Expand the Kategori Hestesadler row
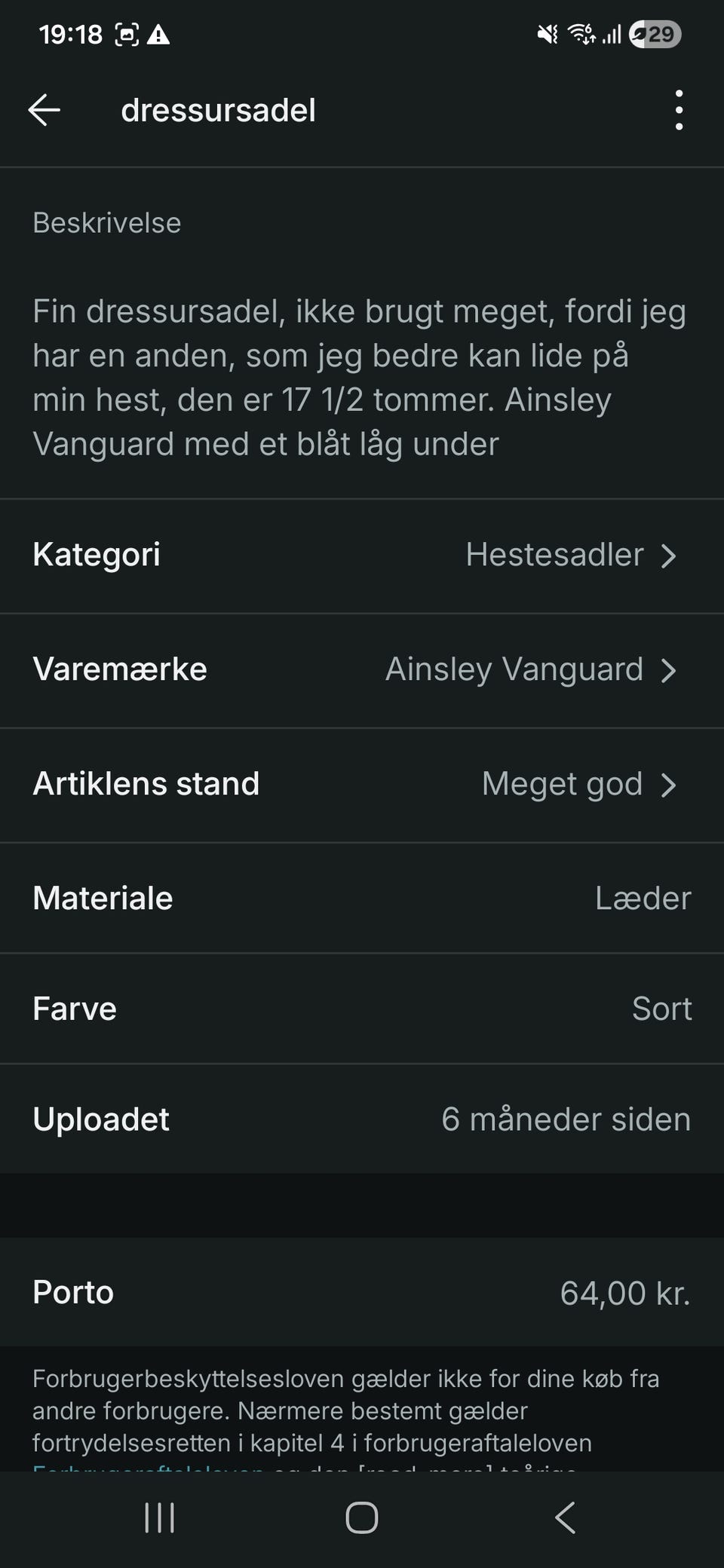 click(362, 556)
